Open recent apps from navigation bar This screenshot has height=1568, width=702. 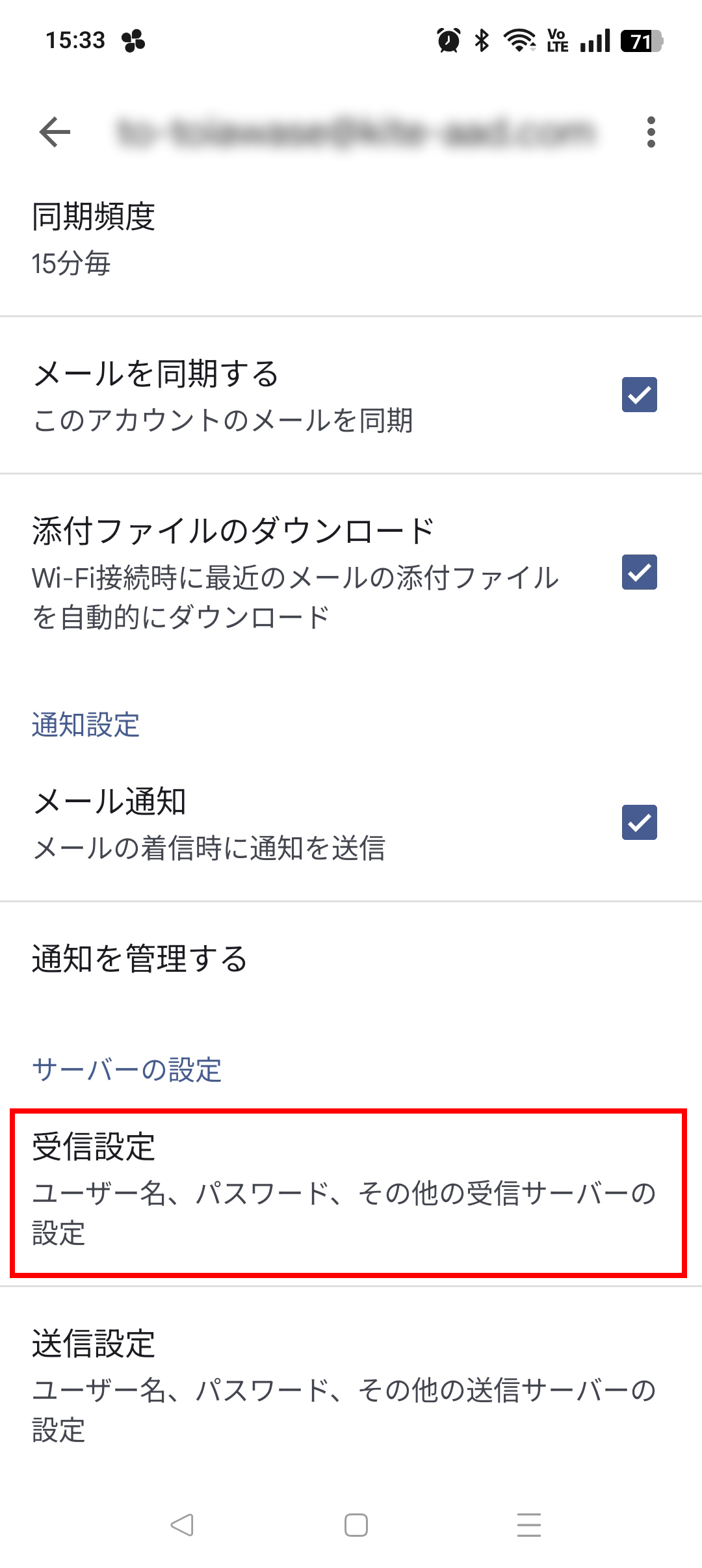[x=528, y=1524]
